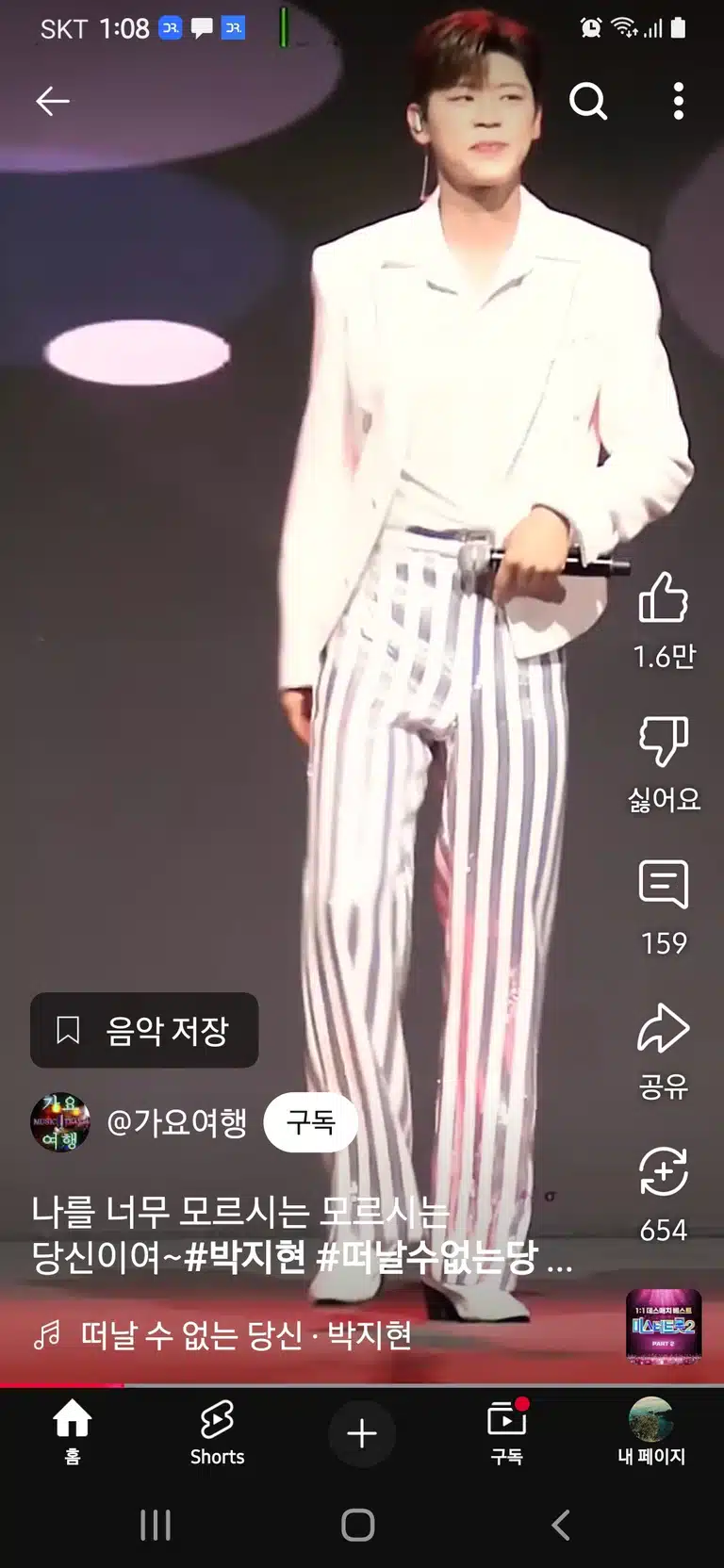Like this Short with the thumbs-up icon
The image size is (724, 1568).
pos(664,597)
